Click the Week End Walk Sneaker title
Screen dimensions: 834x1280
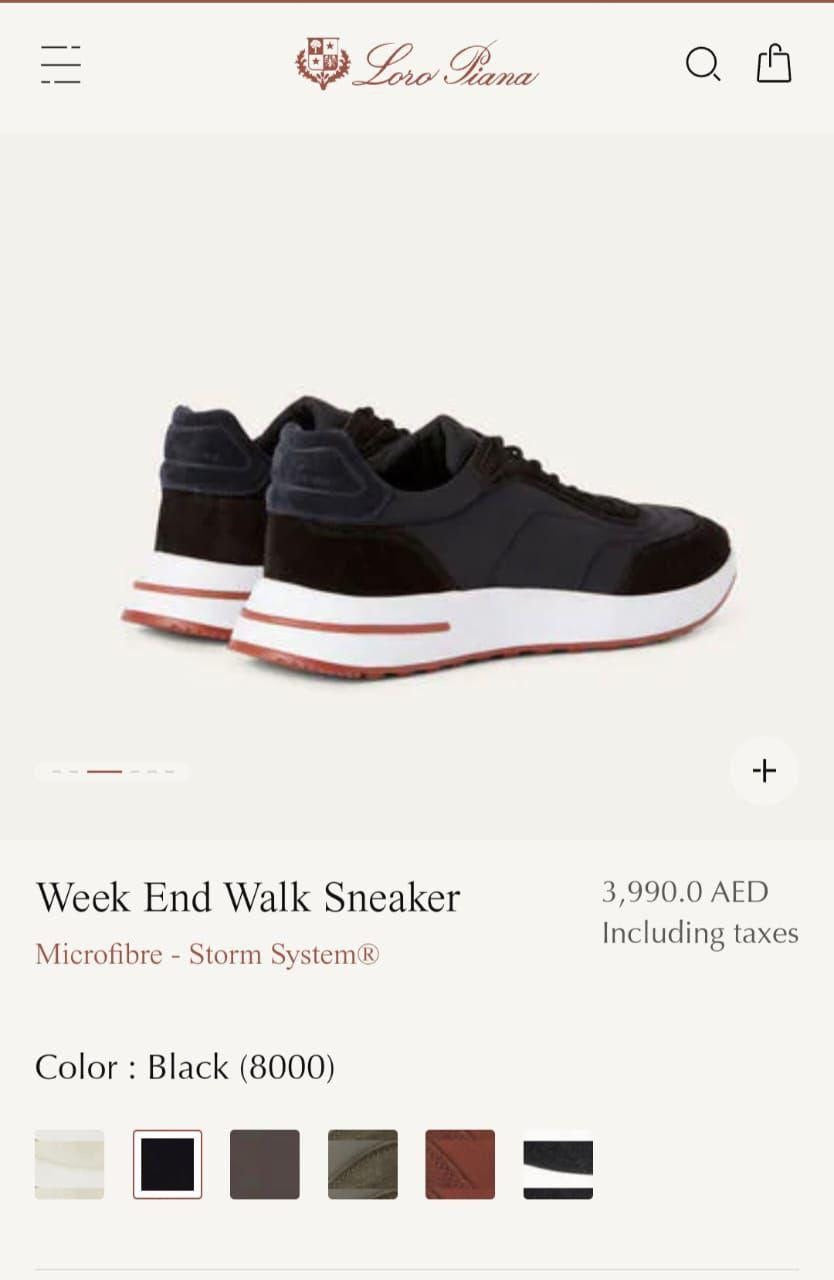[246, 897]
